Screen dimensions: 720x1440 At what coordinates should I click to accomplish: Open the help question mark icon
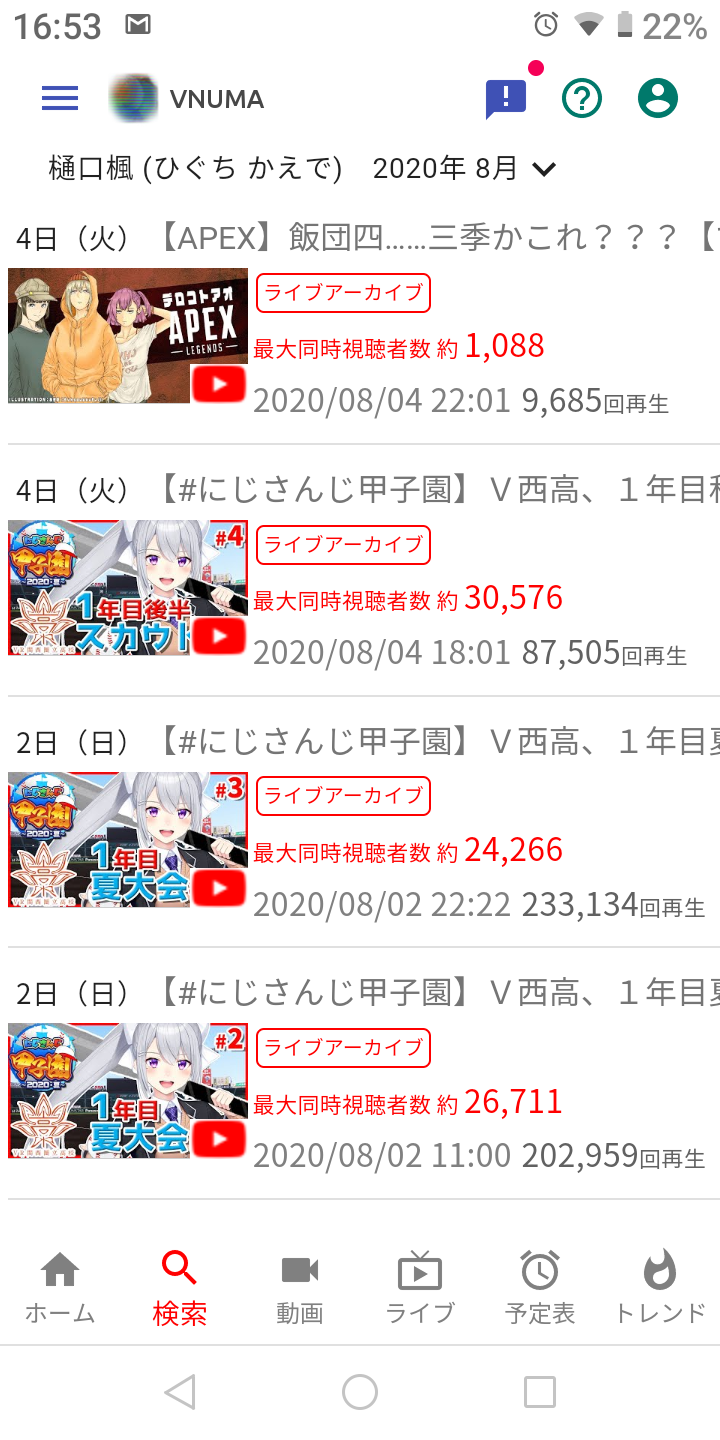tap(582, 98)
